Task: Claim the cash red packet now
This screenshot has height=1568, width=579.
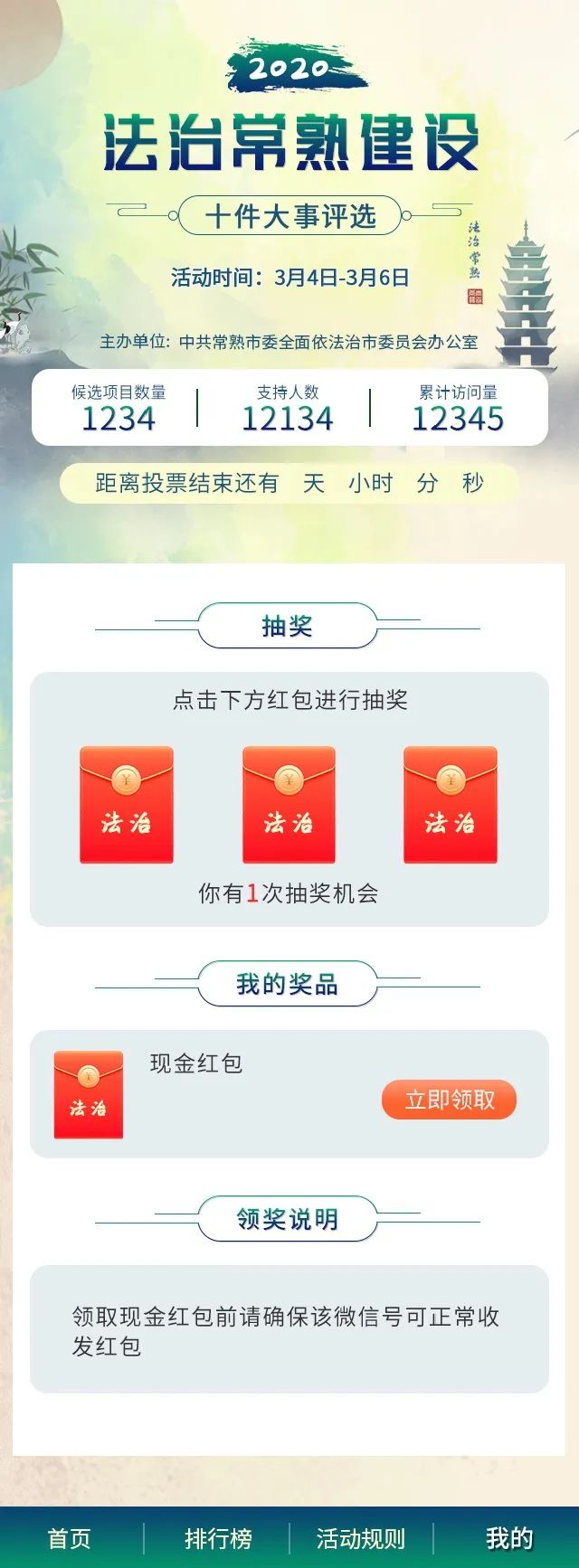Action: tap(449, 1100)
